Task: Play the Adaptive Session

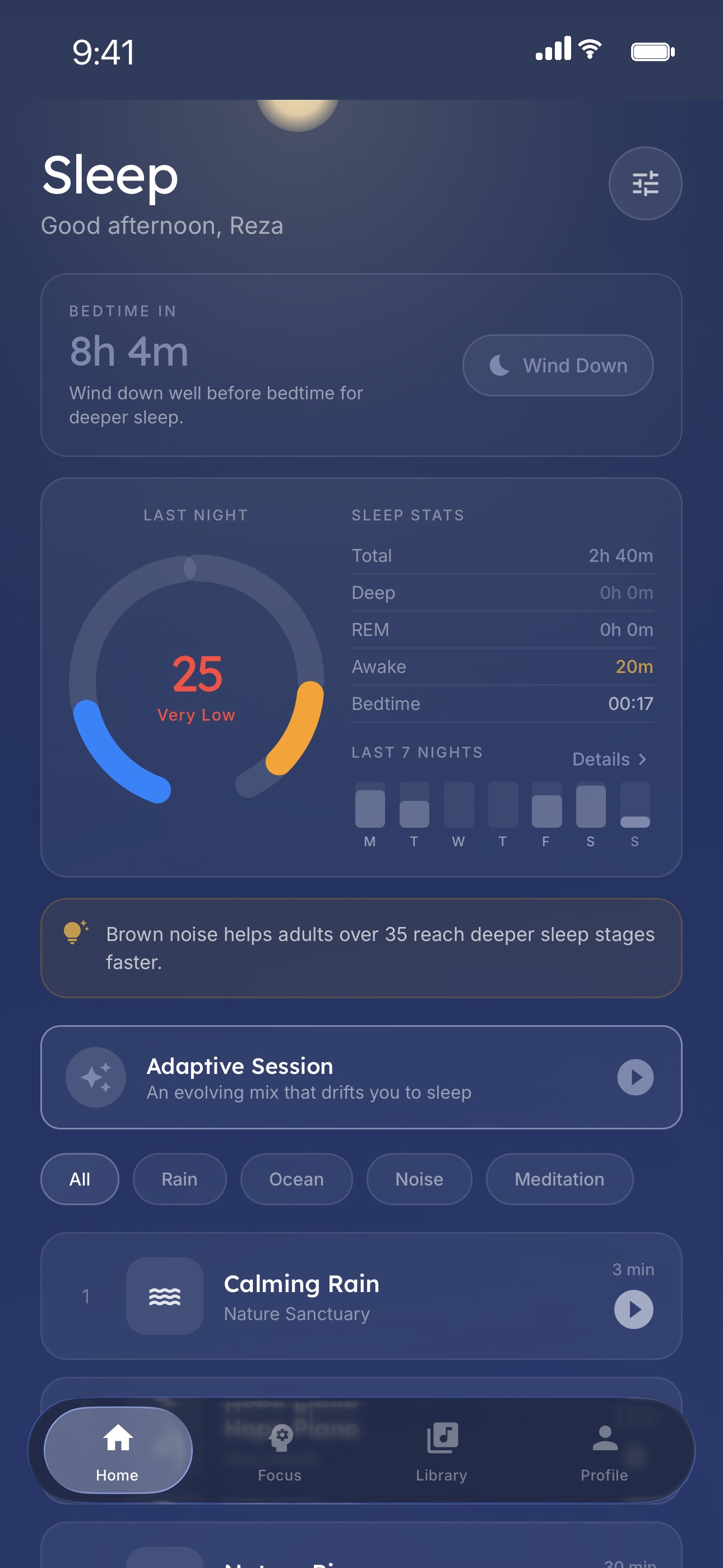Action: pos(636,1077)
